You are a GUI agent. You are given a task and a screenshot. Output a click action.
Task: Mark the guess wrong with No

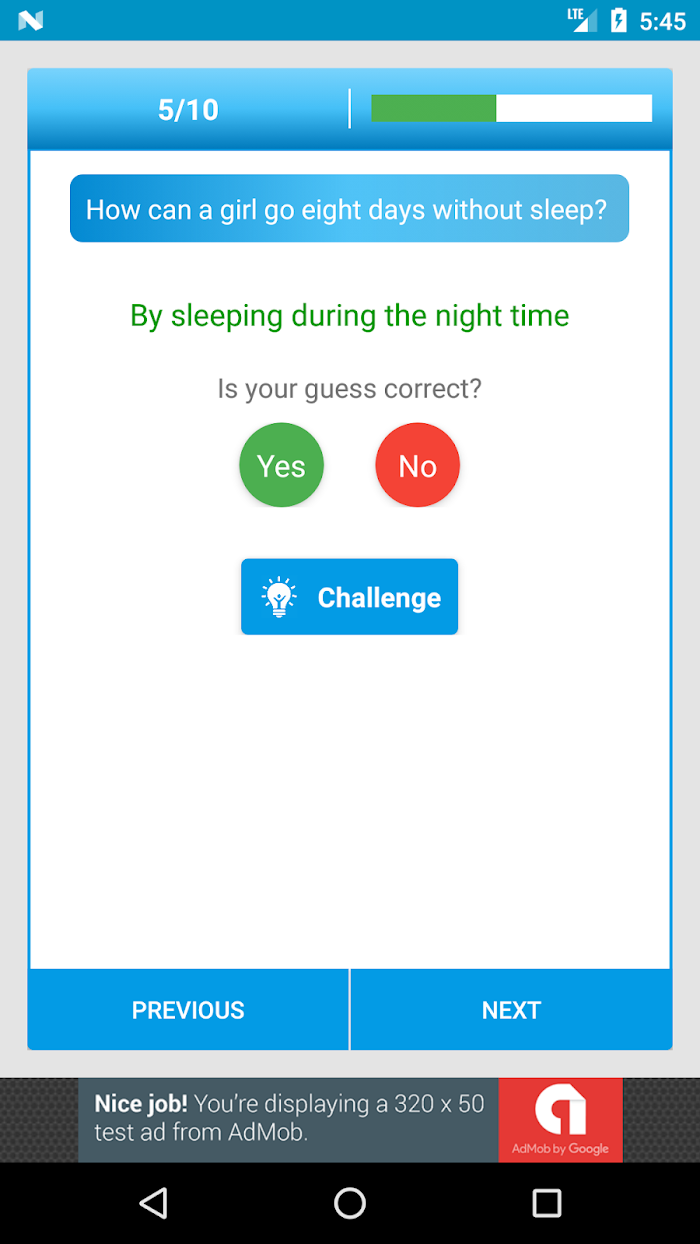tap(417, 465)
